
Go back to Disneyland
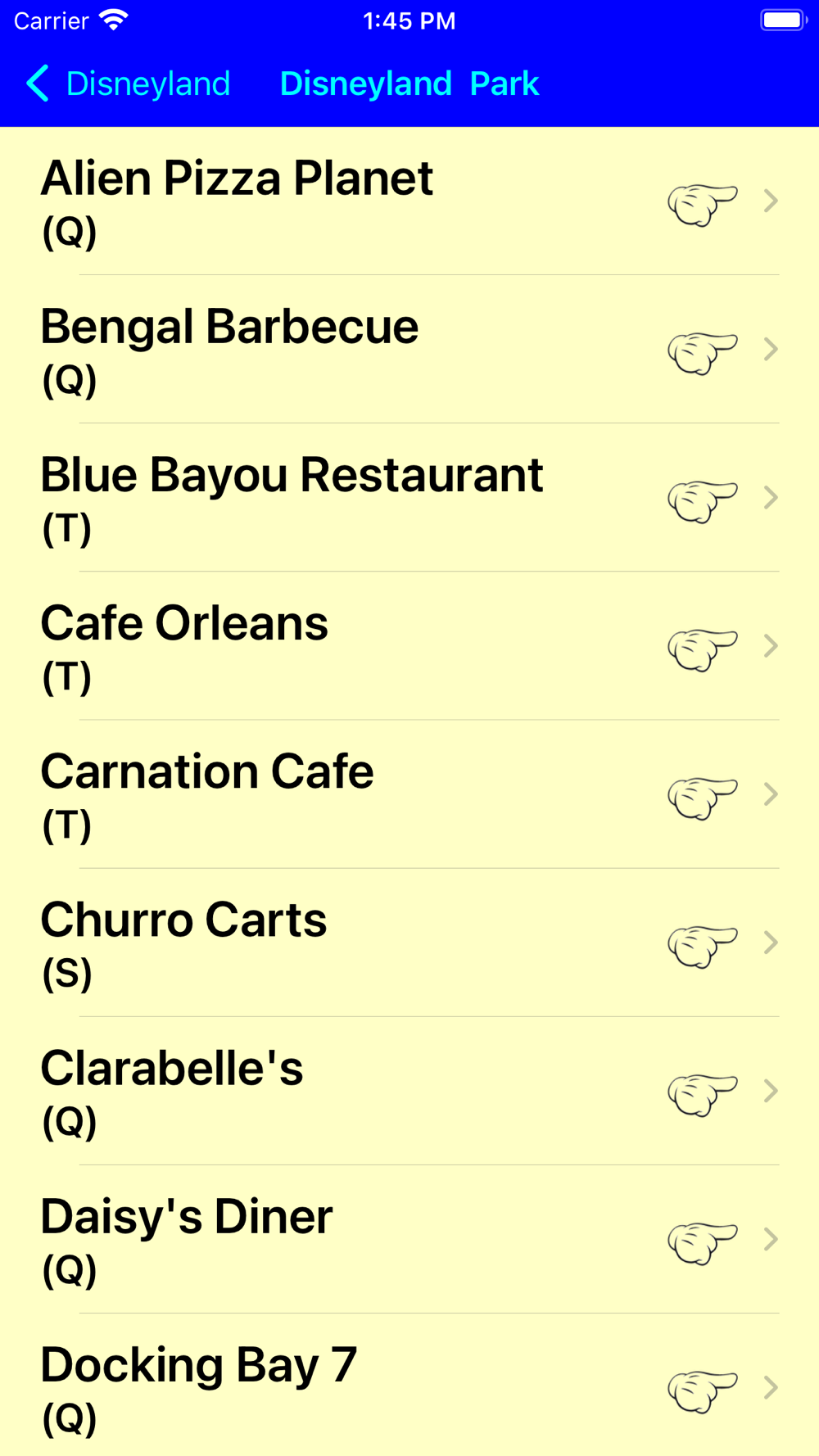coord(129,84)
